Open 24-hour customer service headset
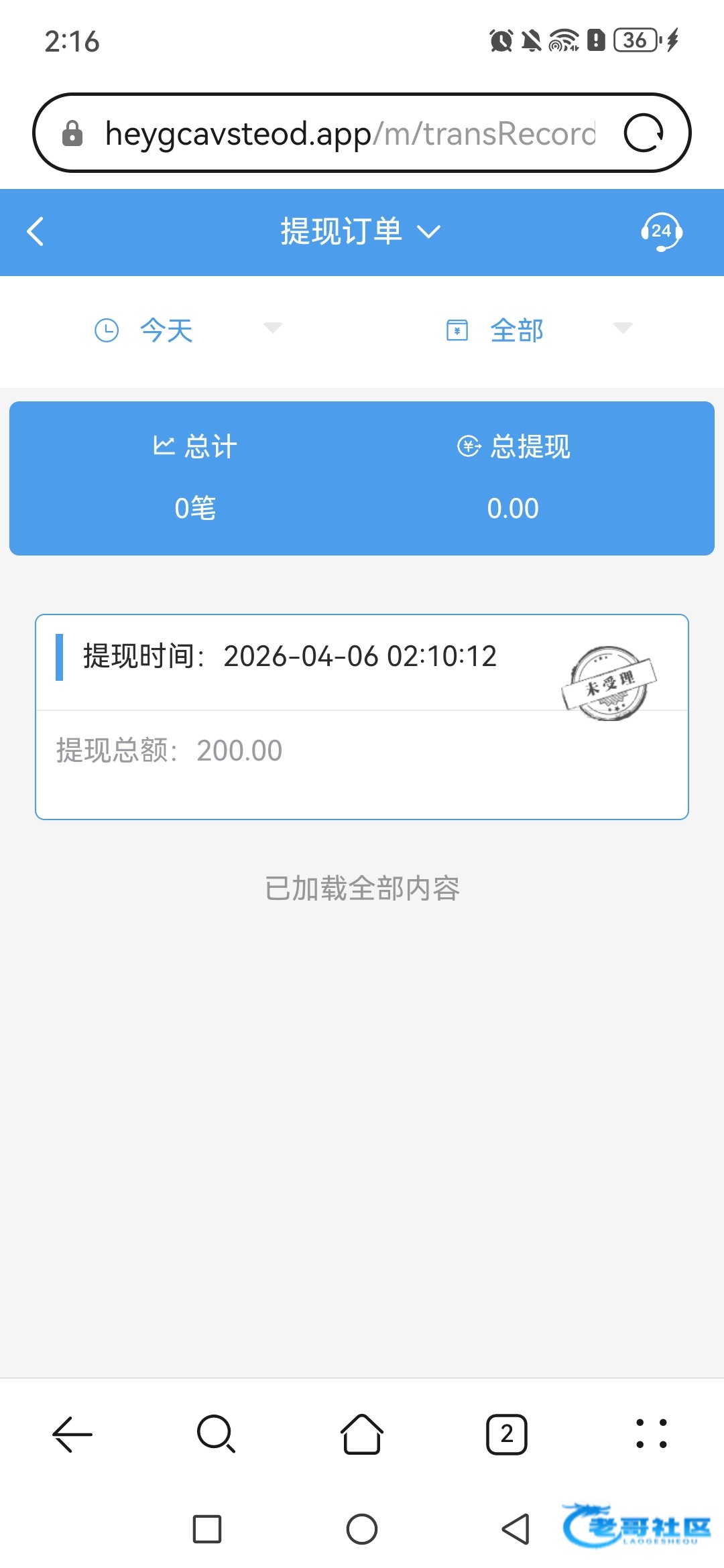Viewport: 724px width, 1568px height. (661, 232)
